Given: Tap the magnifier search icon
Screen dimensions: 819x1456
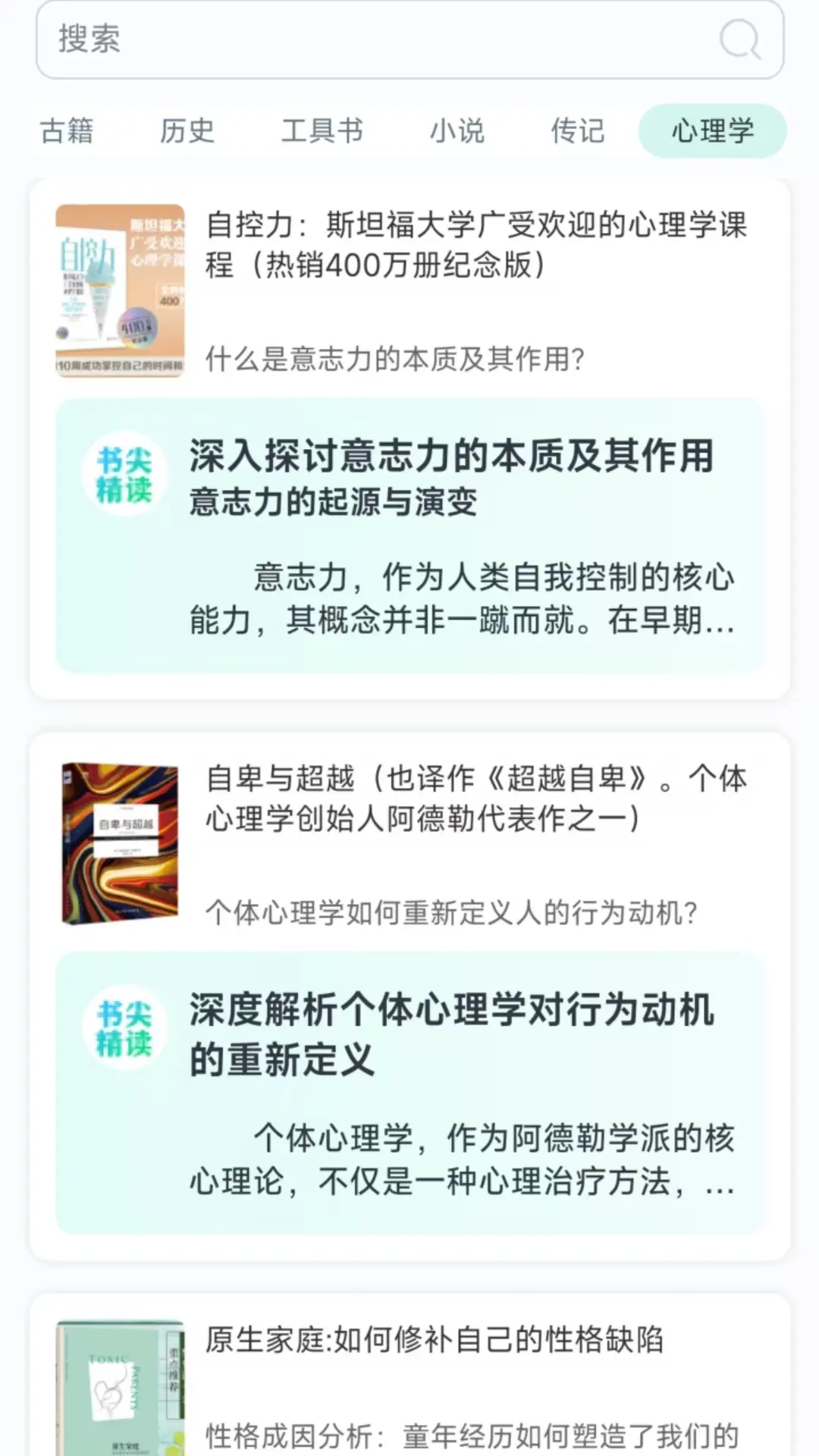Looking at the screenshot, I should click(739, 39).
